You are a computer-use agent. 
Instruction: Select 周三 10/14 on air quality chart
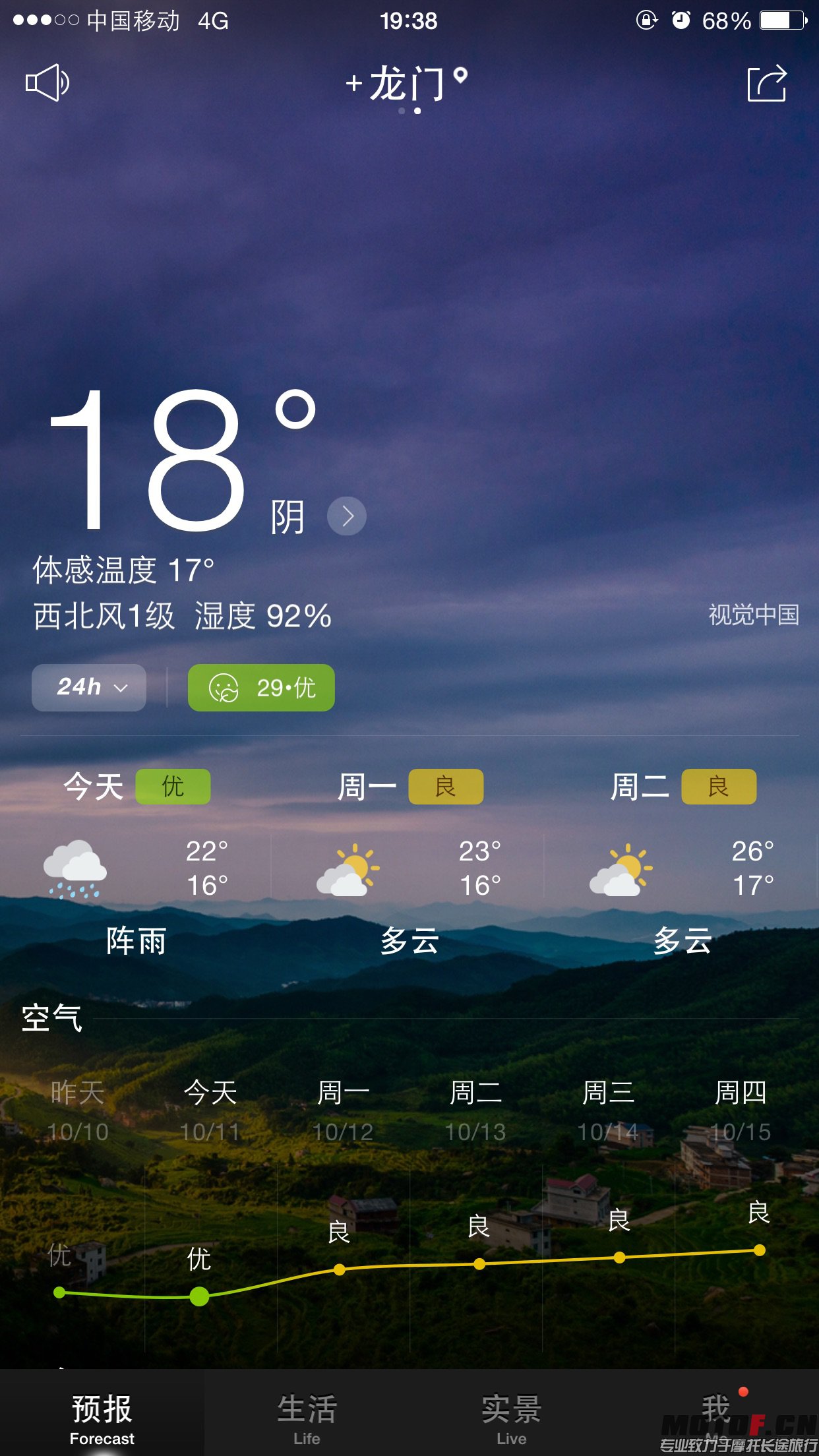point(608,1110)
